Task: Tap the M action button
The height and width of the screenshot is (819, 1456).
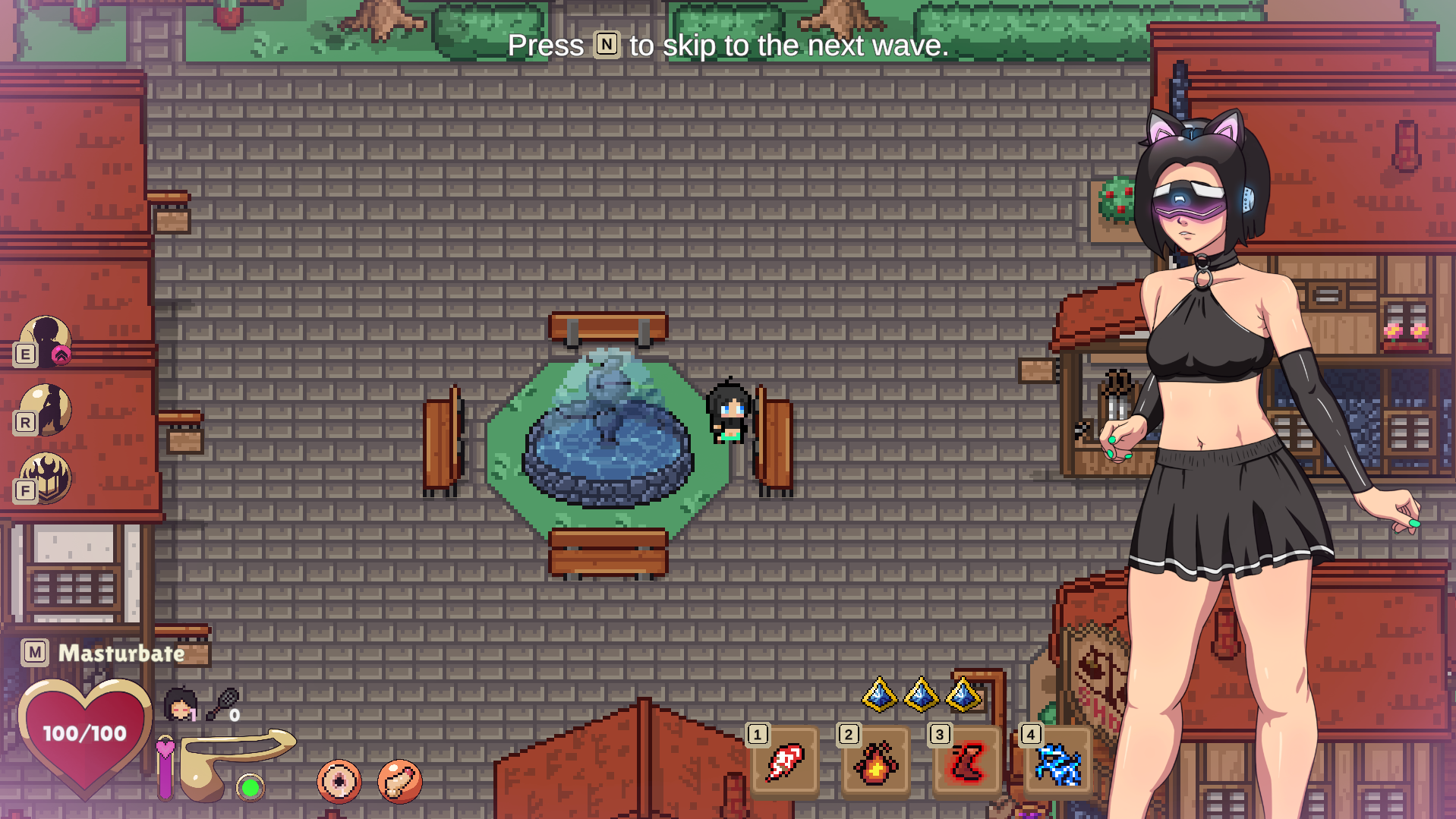Action: [35, 653]
